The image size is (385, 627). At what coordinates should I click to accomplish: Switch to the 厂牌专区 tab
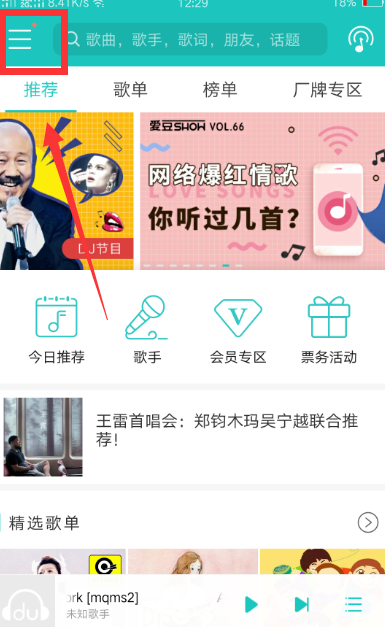coord(327,90)
